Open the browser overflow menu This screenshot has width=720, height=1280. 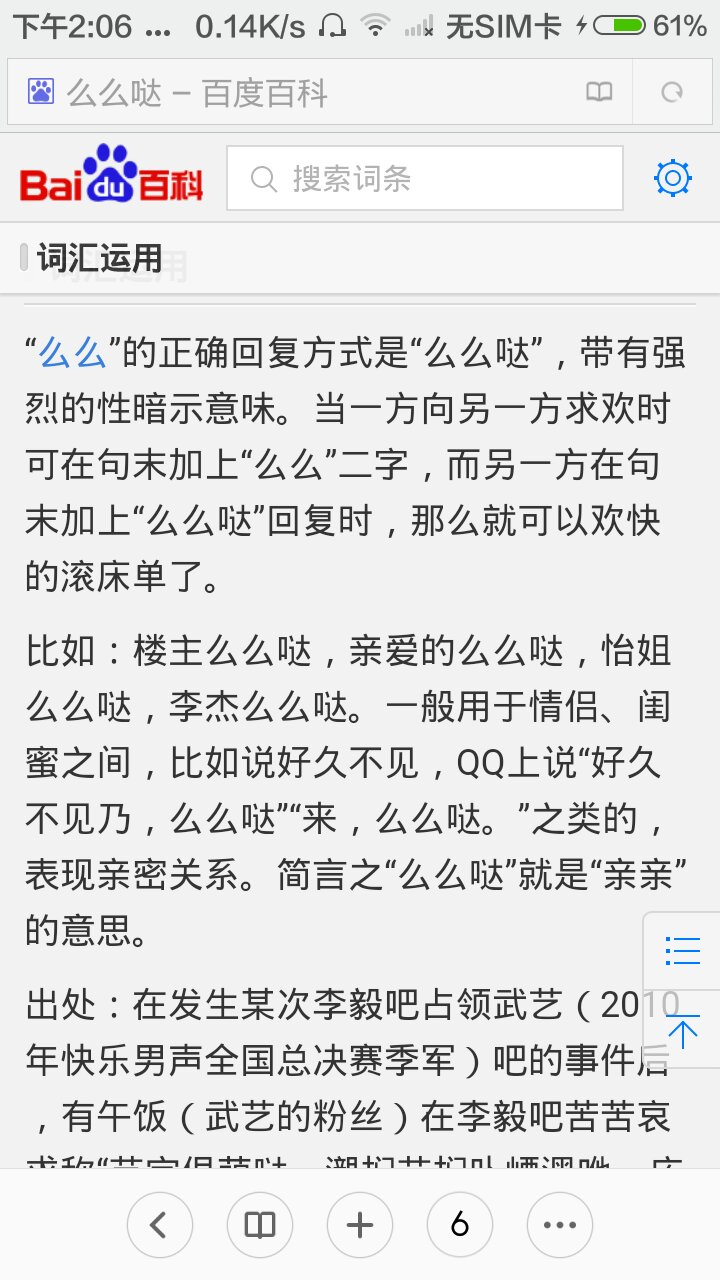click(x=560, y=1225)
